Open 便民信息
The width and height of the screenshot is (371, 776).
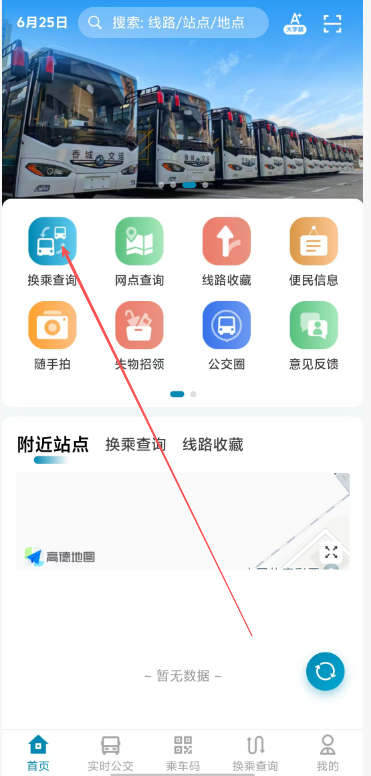click(x=314, y=252)
